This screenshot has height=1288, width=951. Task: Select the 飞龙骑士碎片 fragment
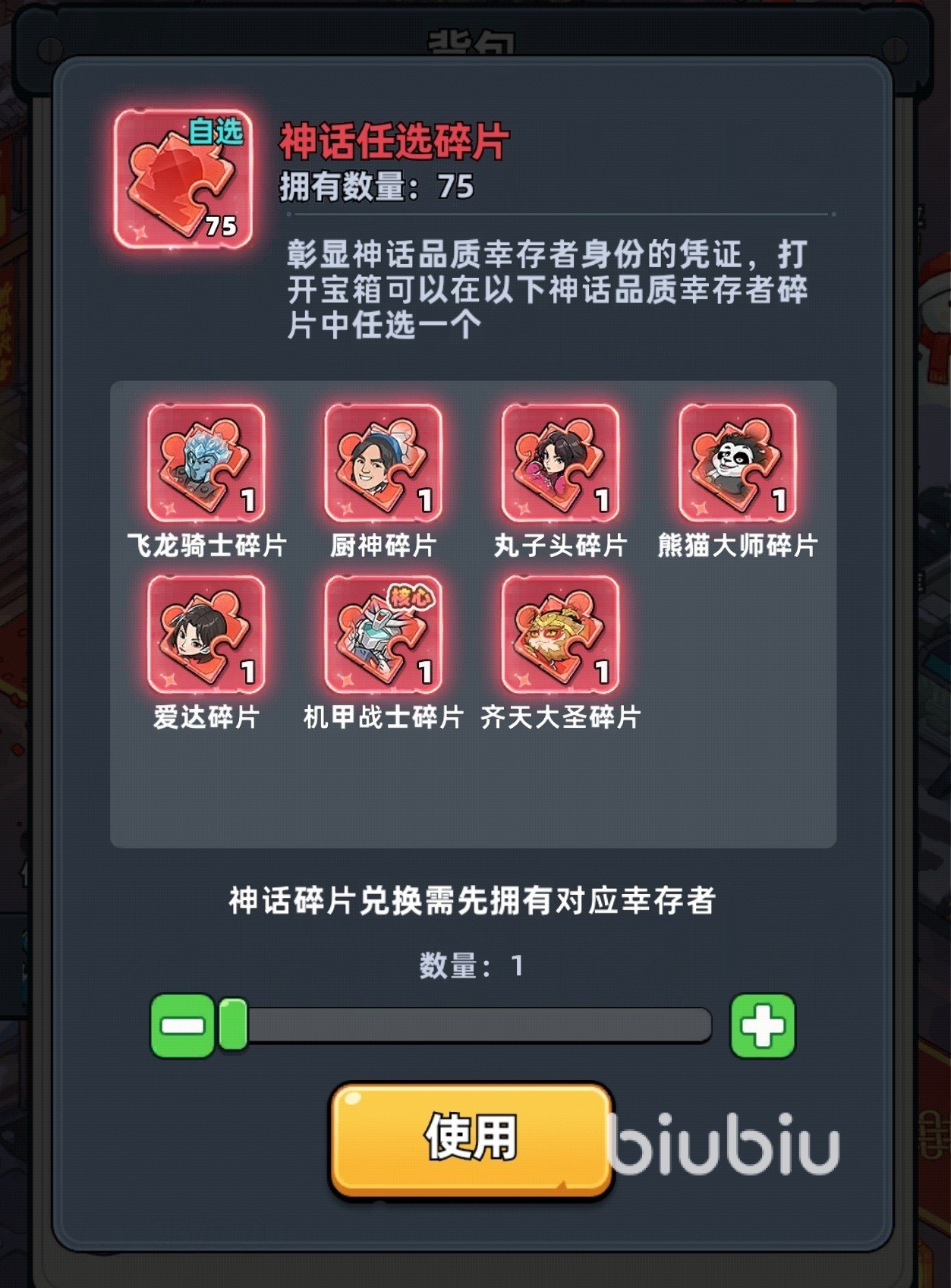point(206,463)
